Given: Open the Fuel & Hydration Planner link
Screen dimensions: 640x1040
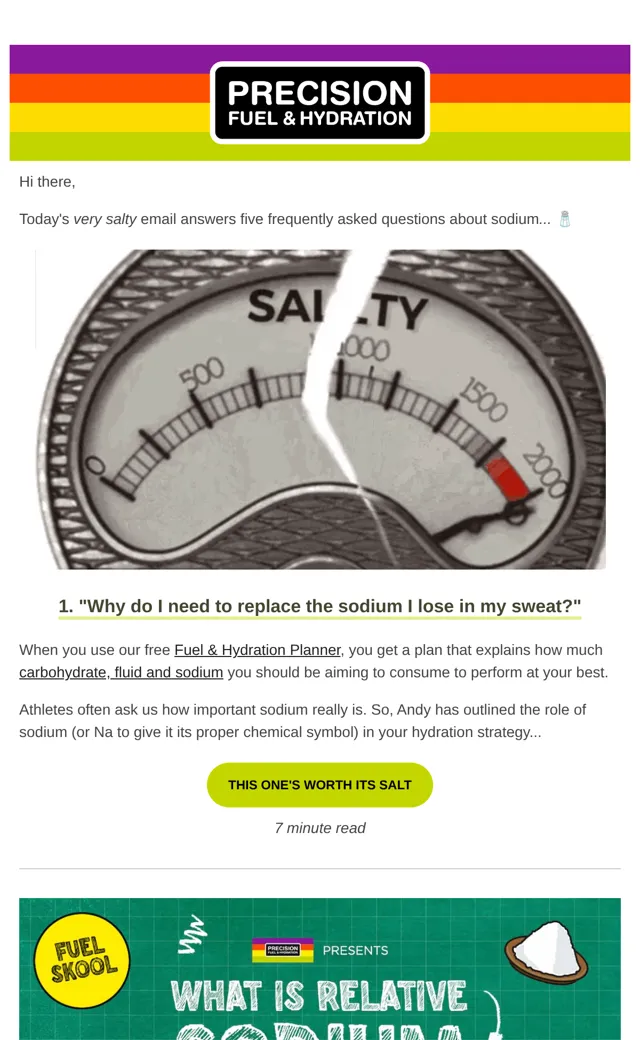Looking at the screenshot, I should coord(257,650).
